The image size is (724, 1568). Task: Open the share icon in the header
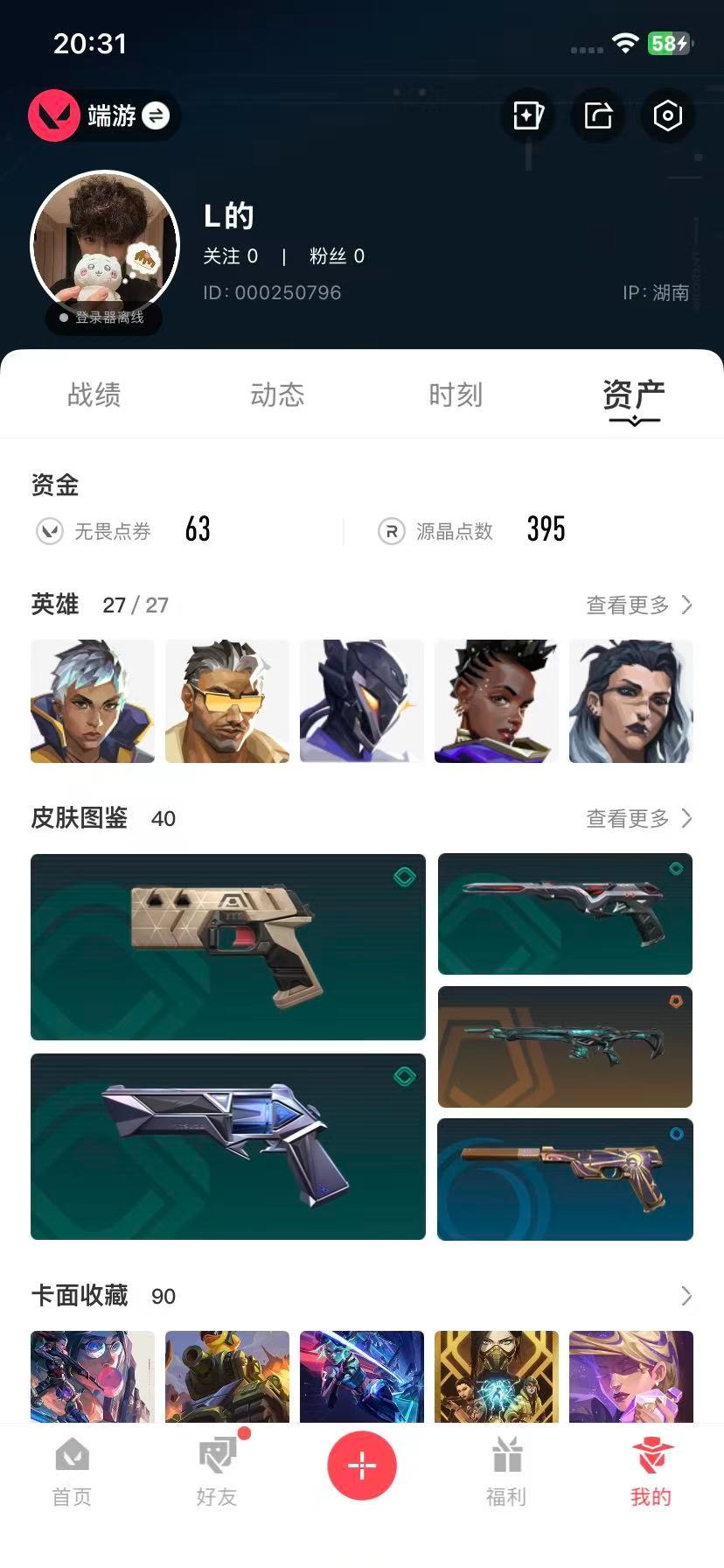point(598,115)
